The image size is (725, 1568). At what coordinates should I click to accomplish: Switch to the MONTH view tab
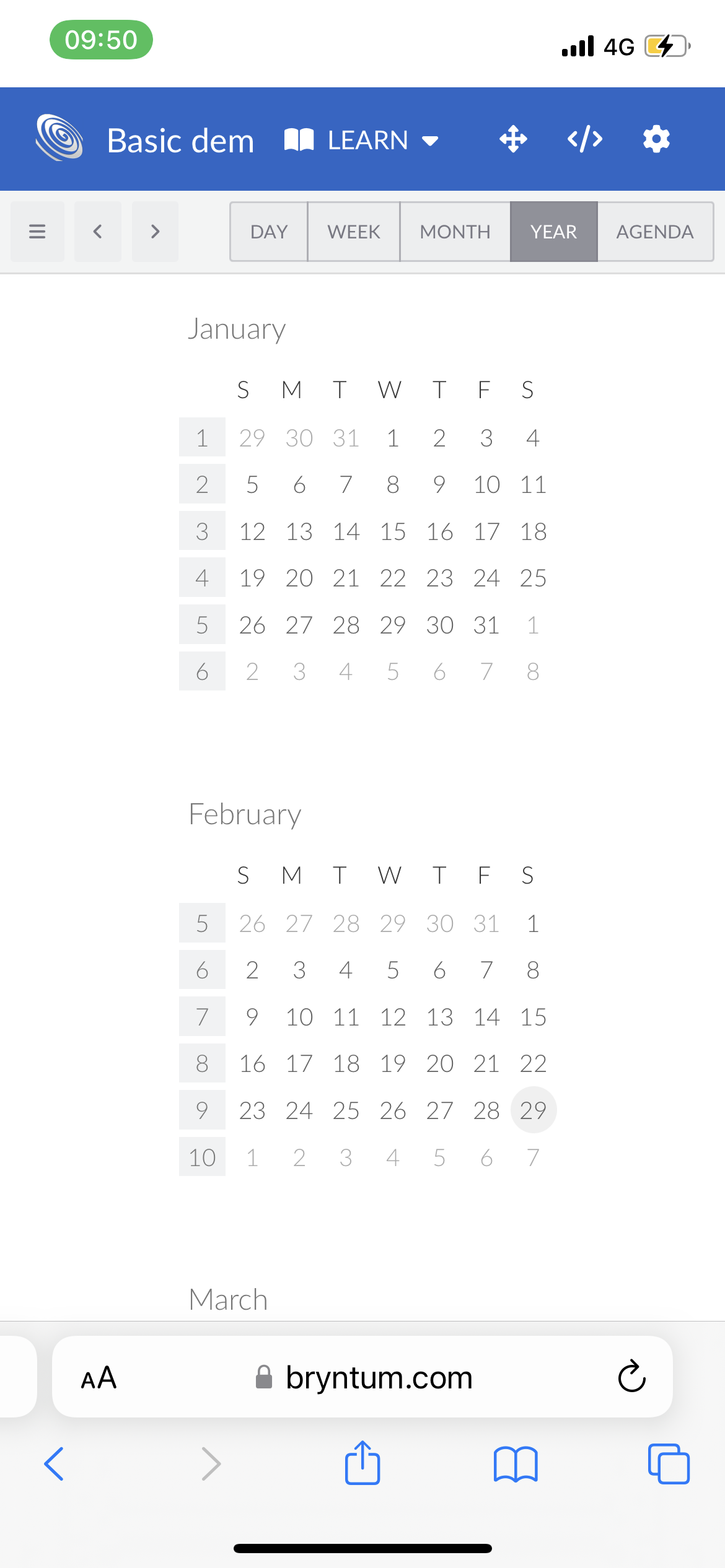click(455, 231)
